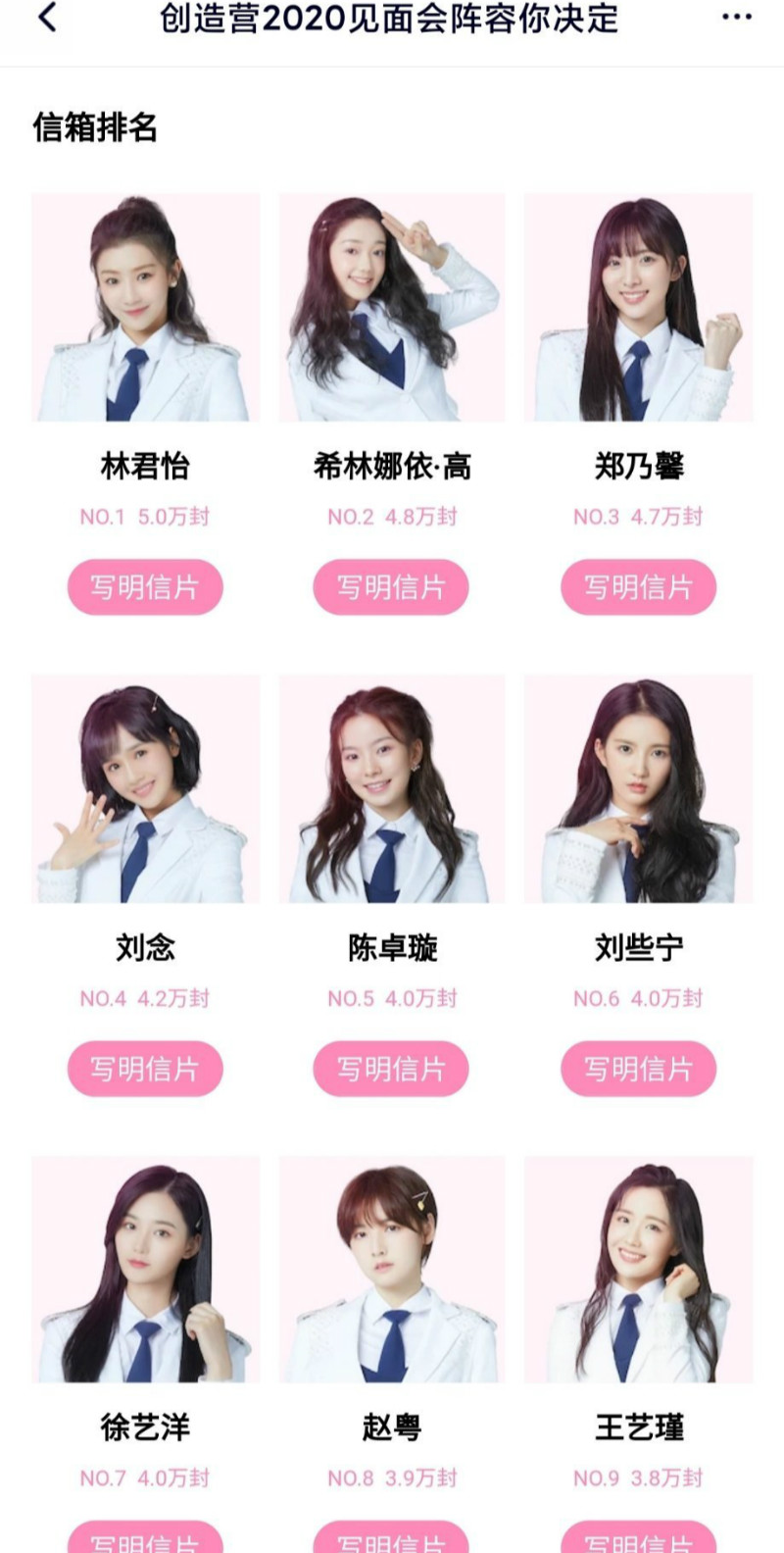
Task: Write a postcard to 刘念
Action: (x=145, y=1069)
